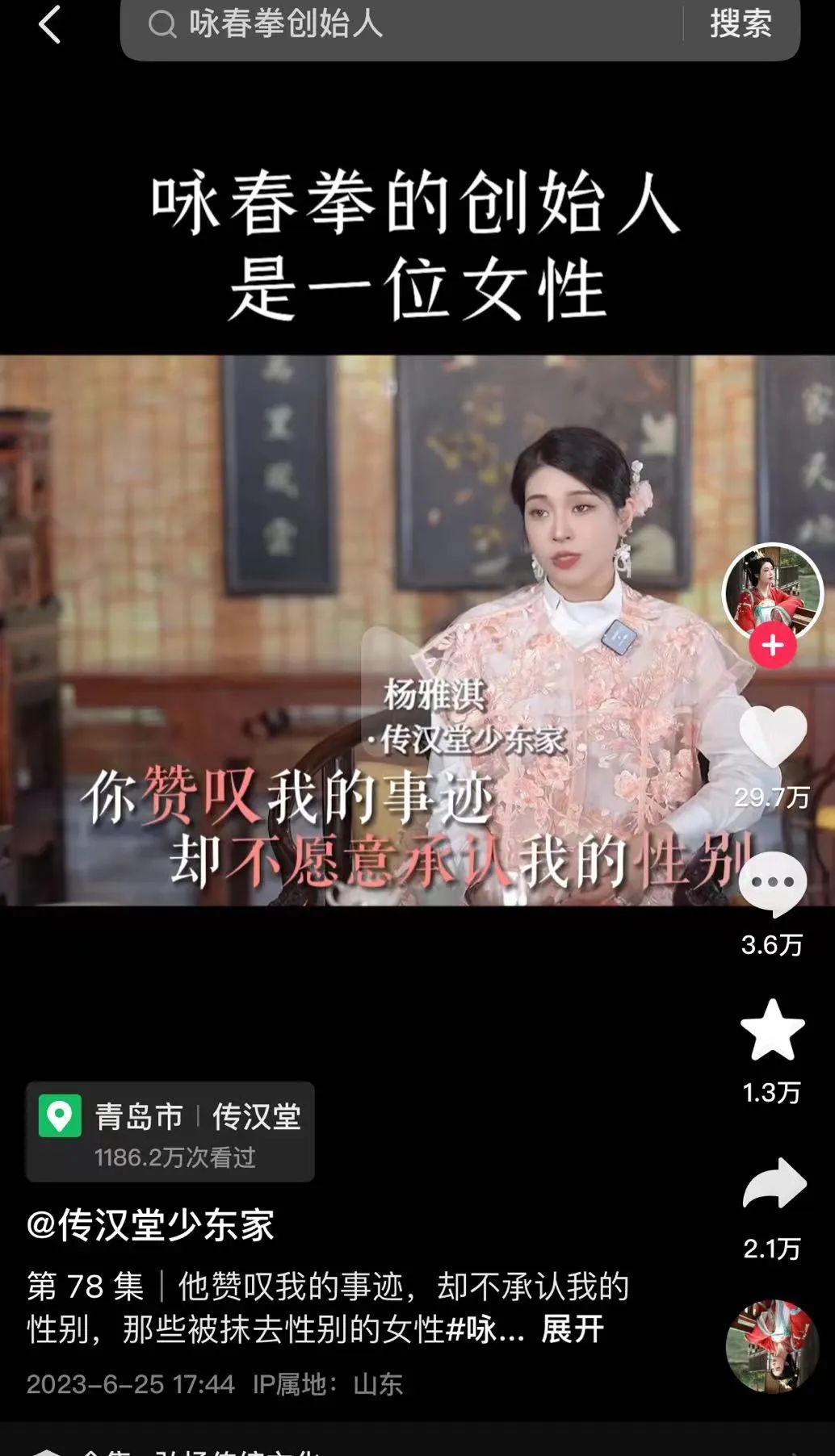
Task: Tap the 搜索 button
Action: click(x=741, y=24)
